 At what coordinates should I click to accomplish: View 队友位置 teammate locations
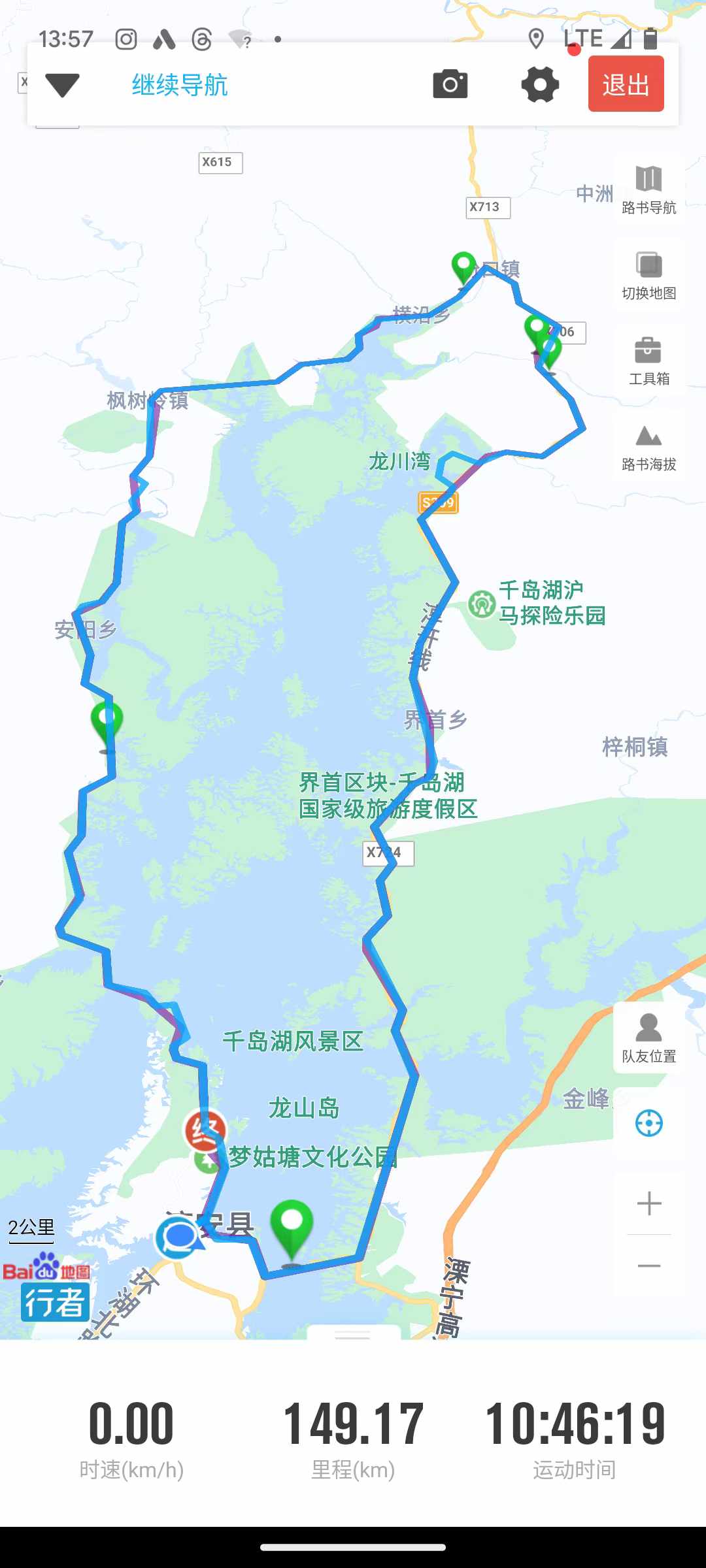(x=649, y=1037)
